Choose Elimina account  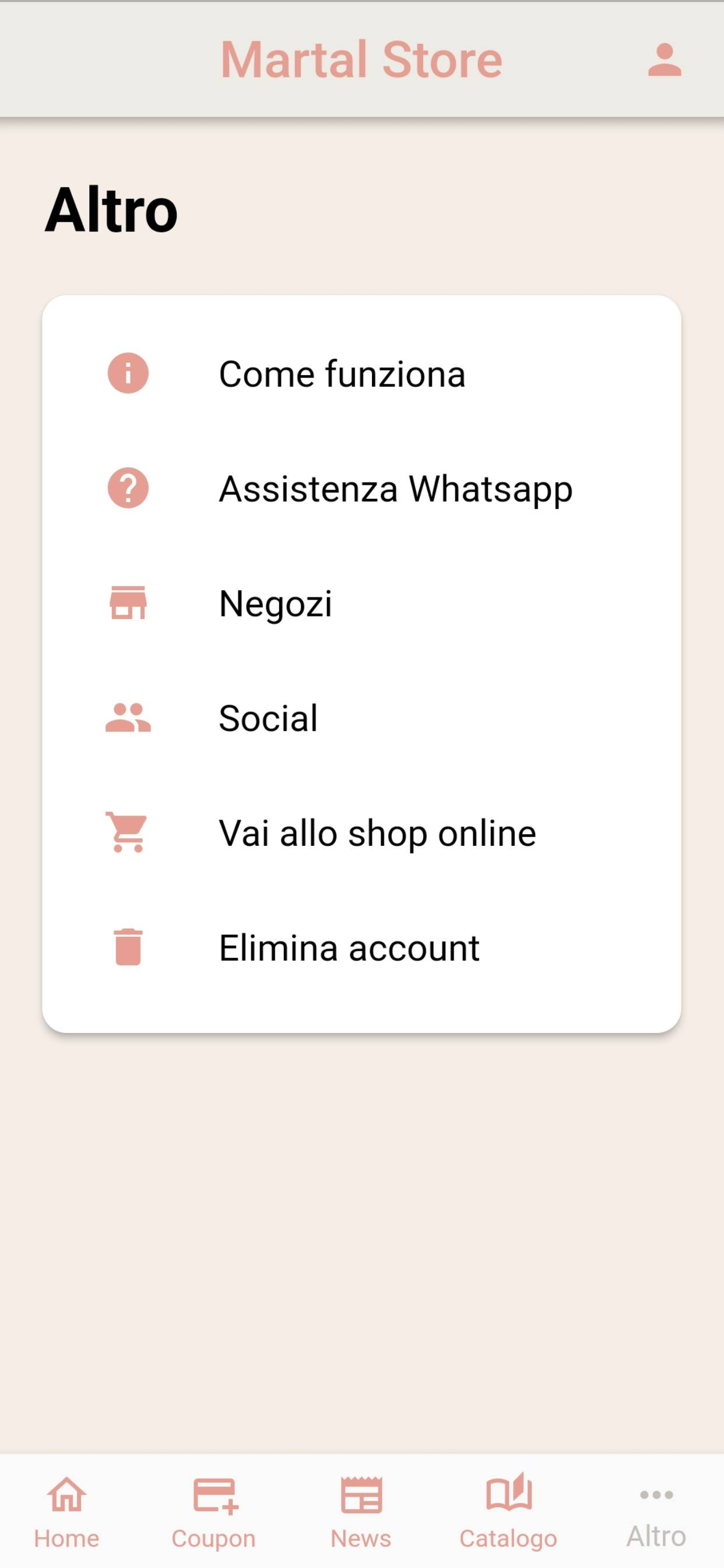tap(361, 947)
